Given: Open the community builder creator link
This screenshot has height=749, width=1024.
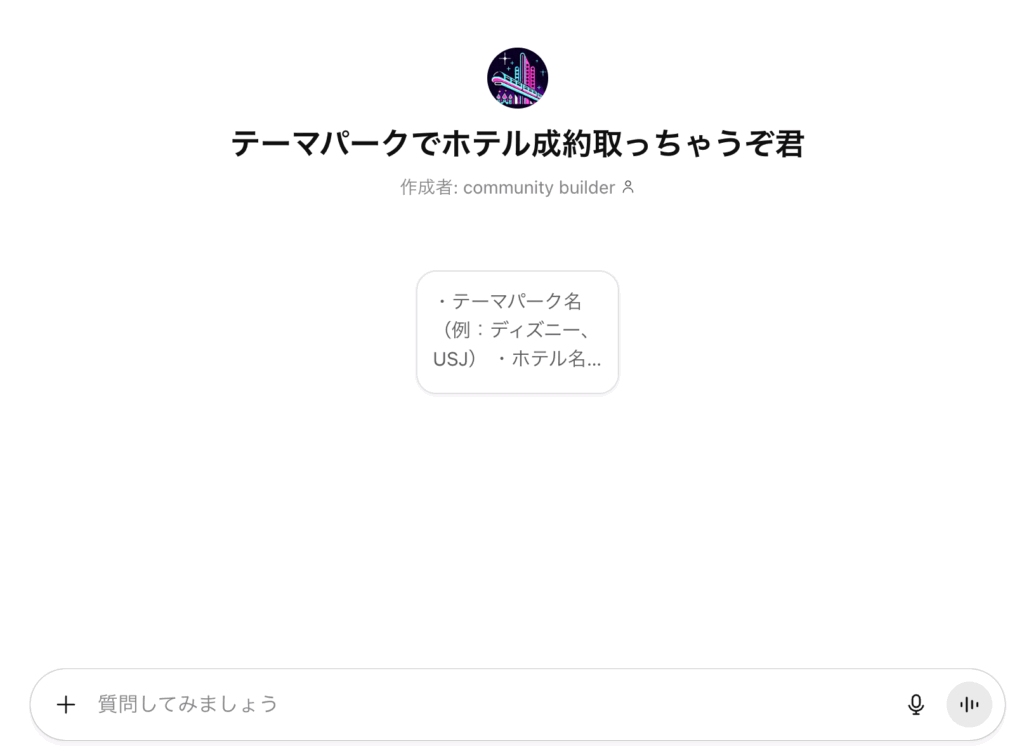Looking at the screenshot, I should pyautogui.click(x=538, y=187).
